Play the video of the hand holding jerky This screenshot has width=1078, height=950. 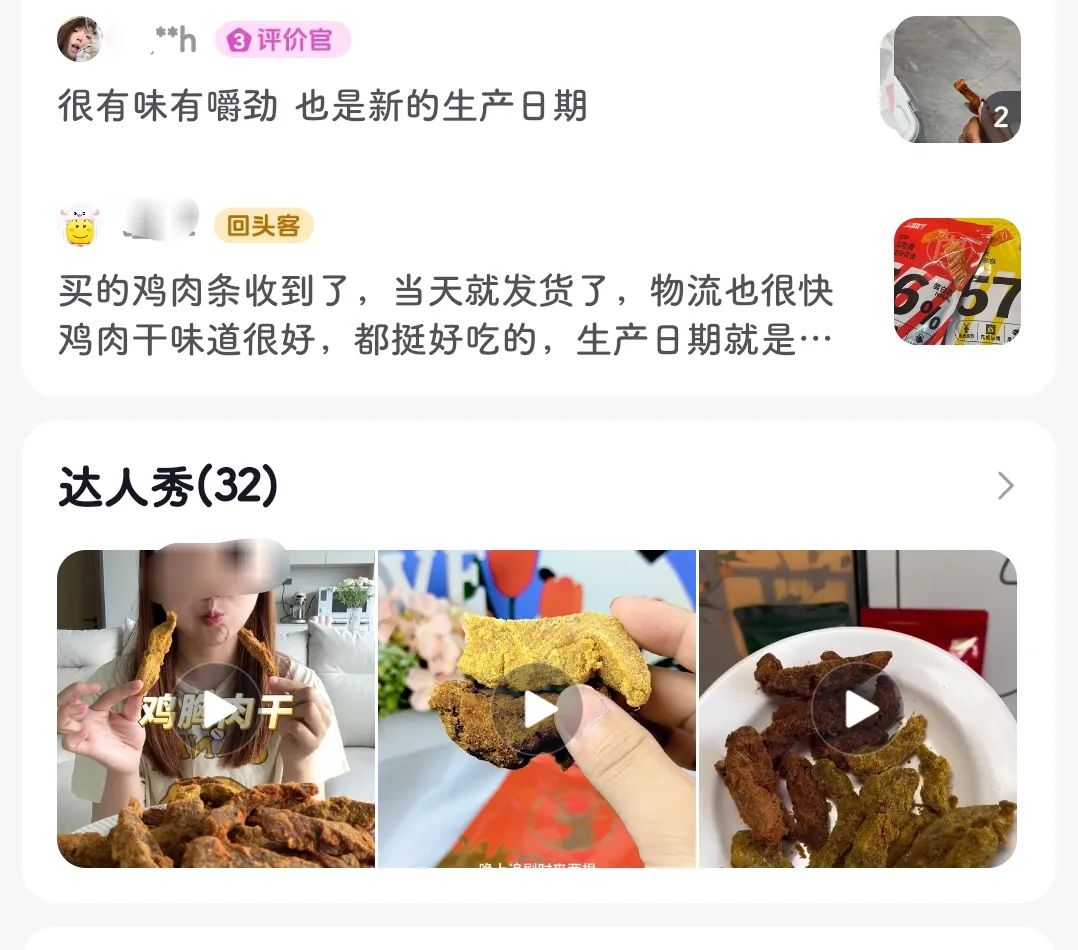pos(537,709)
